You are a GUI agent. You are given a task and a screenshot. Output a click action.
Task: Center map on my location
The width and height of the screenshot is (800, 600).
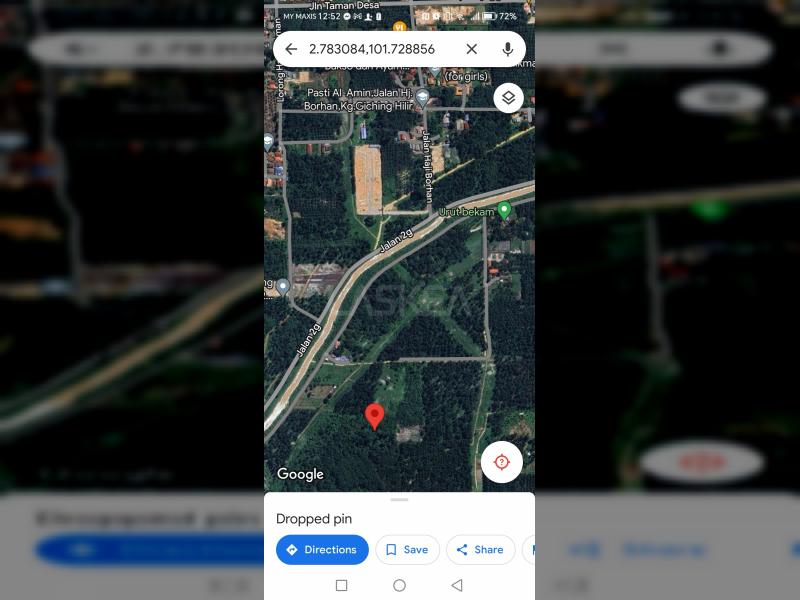[501, 462]
